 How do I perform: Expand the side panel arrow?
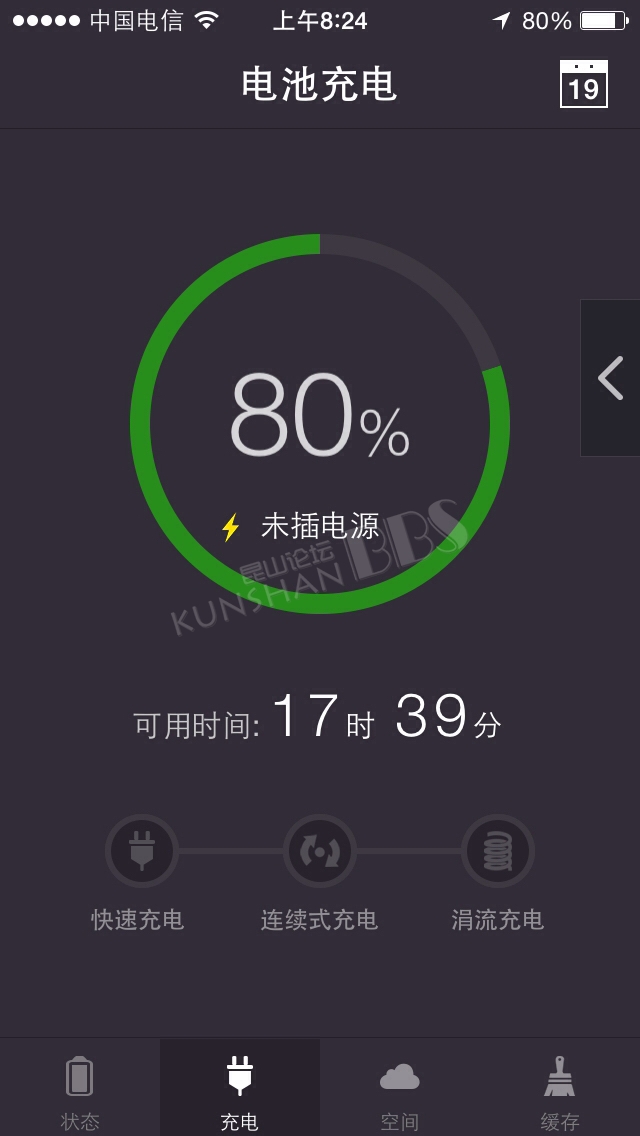coord(610,378)
